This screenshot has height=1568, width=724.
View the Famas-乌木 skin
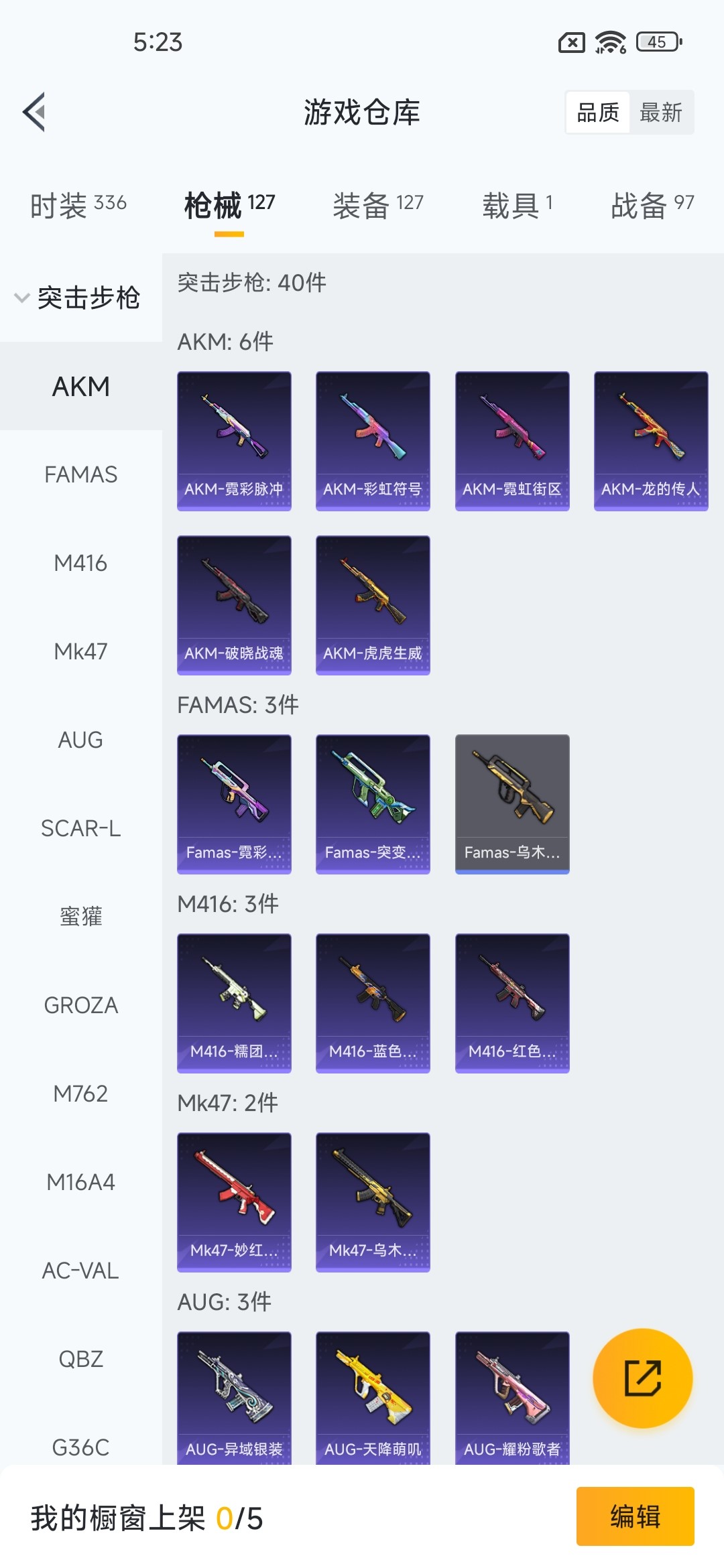512,803
